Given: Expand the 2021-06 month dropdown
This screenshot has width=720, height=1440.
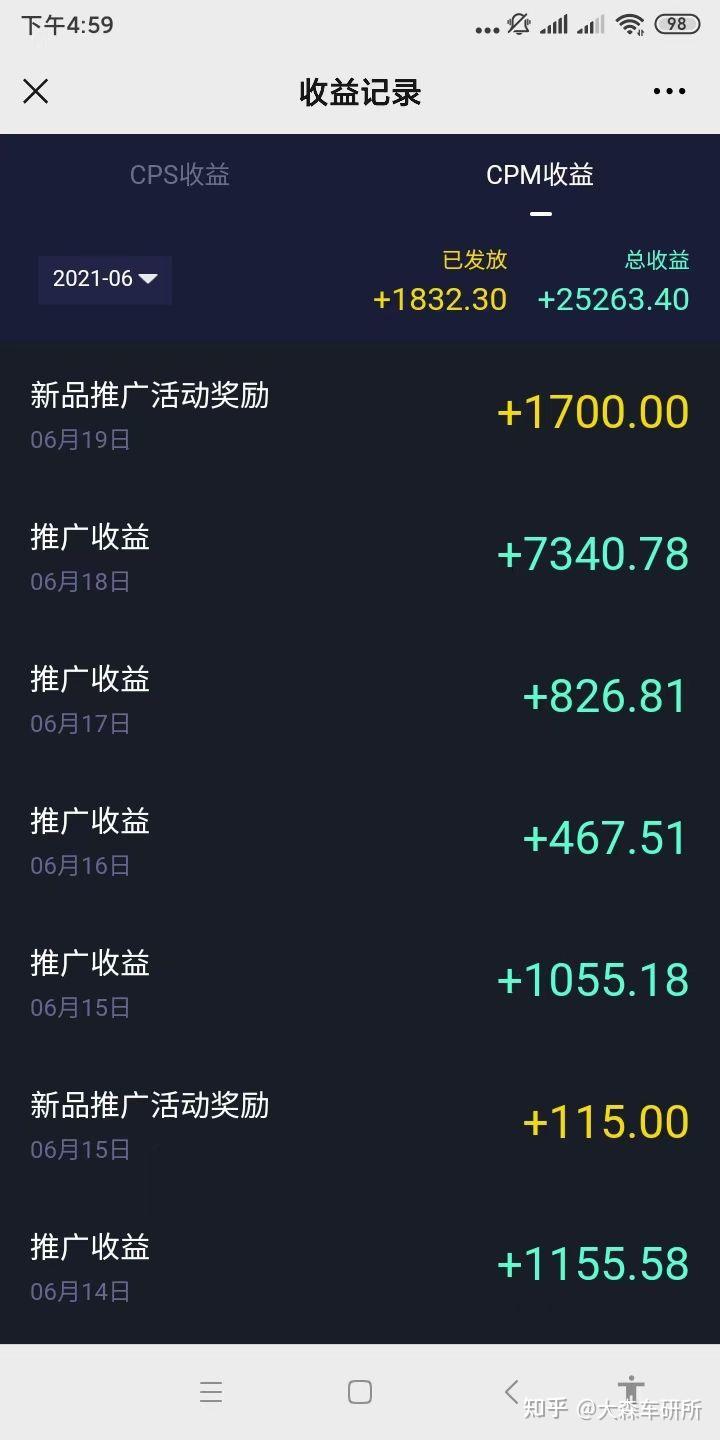Looking at the screenshot, I should [105, 279].
